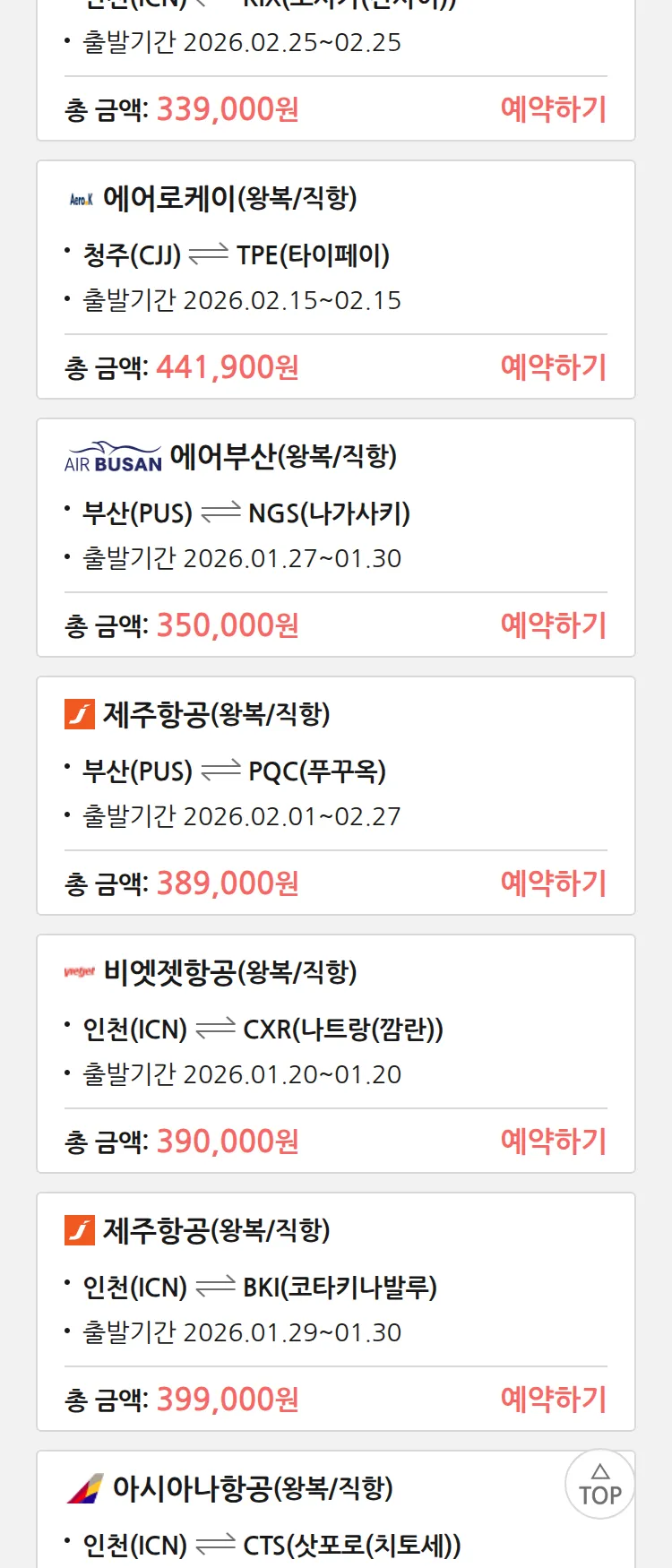Screen dimensions: 672x1568
Task: Reserve the 에어부산 부산 to 나가사키 flight
Action: pos(553,625)
